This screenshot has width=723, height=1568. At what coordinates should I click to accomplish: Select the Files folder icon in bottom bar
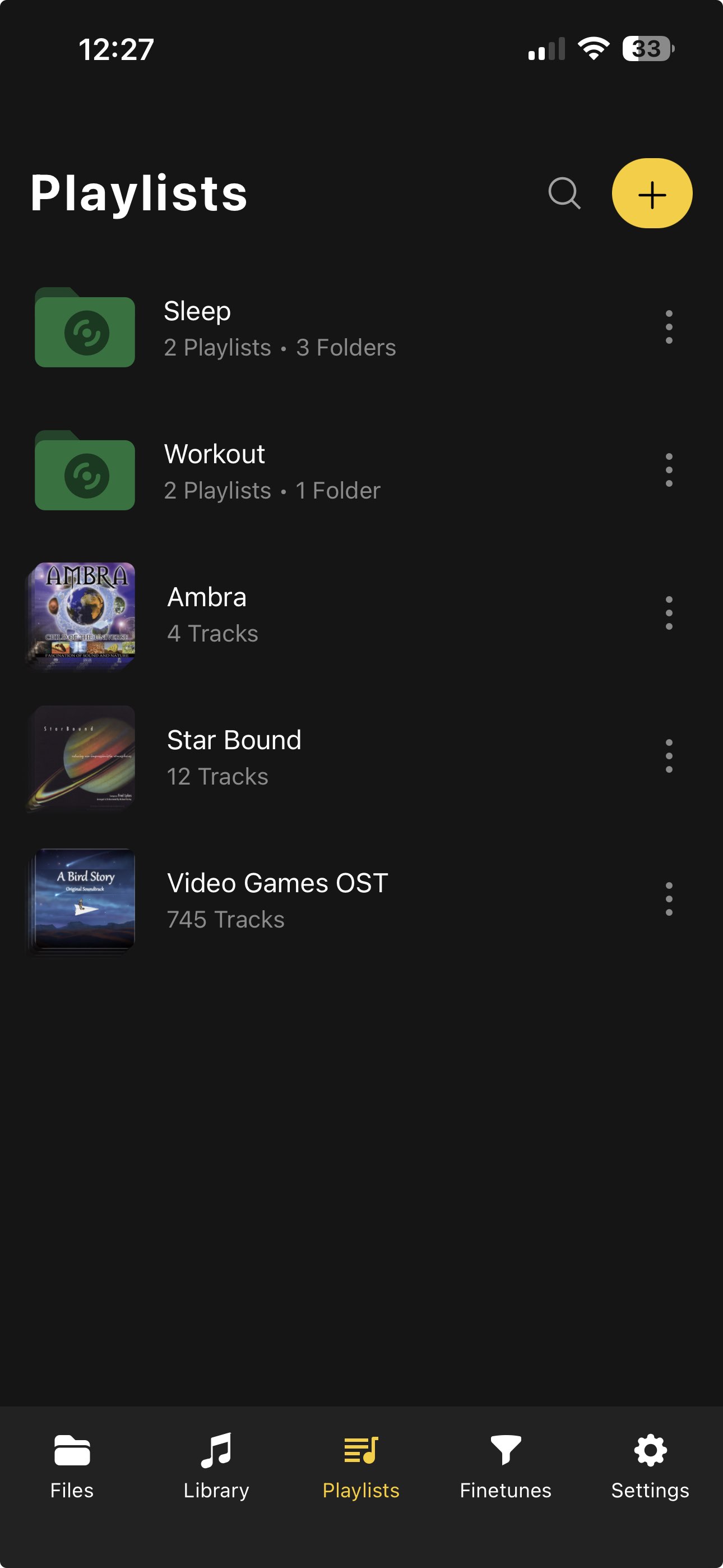click(71, 1452)
